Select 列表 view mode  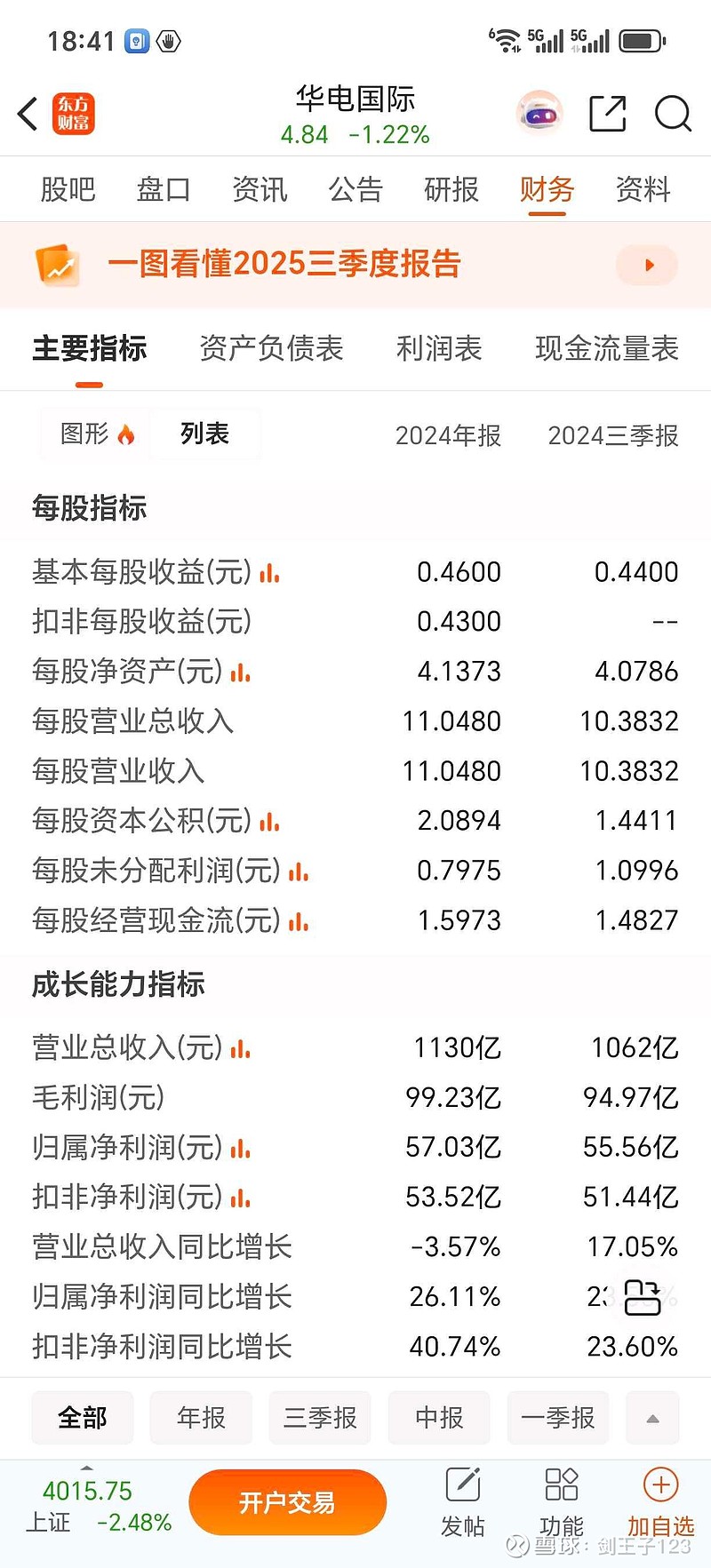pos(204,434)
